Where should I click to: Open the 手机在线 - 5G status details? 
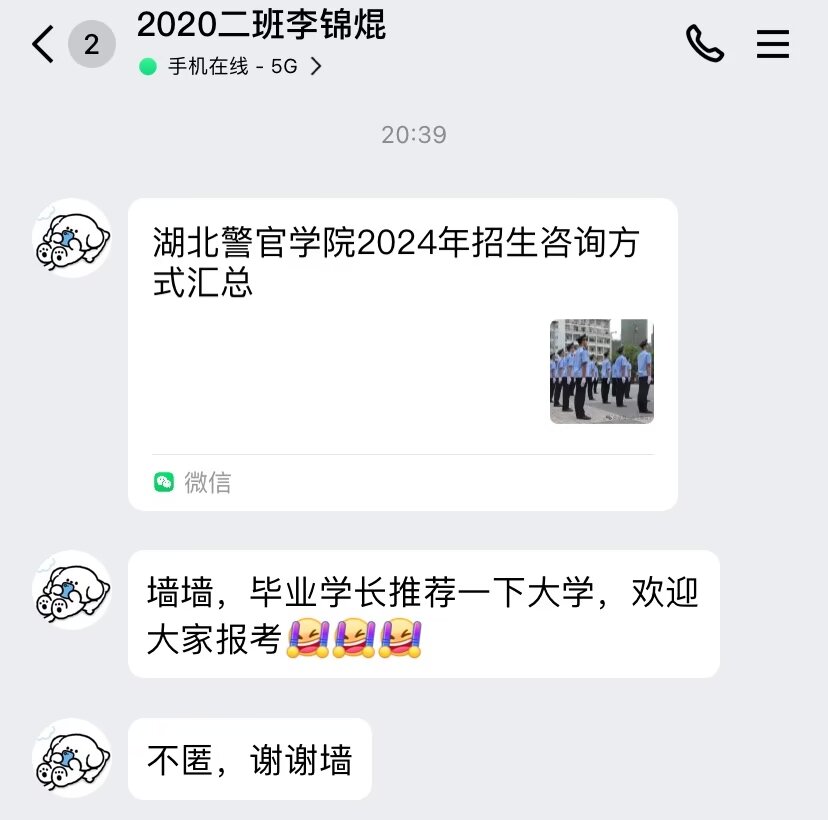(x=231, y=67)
